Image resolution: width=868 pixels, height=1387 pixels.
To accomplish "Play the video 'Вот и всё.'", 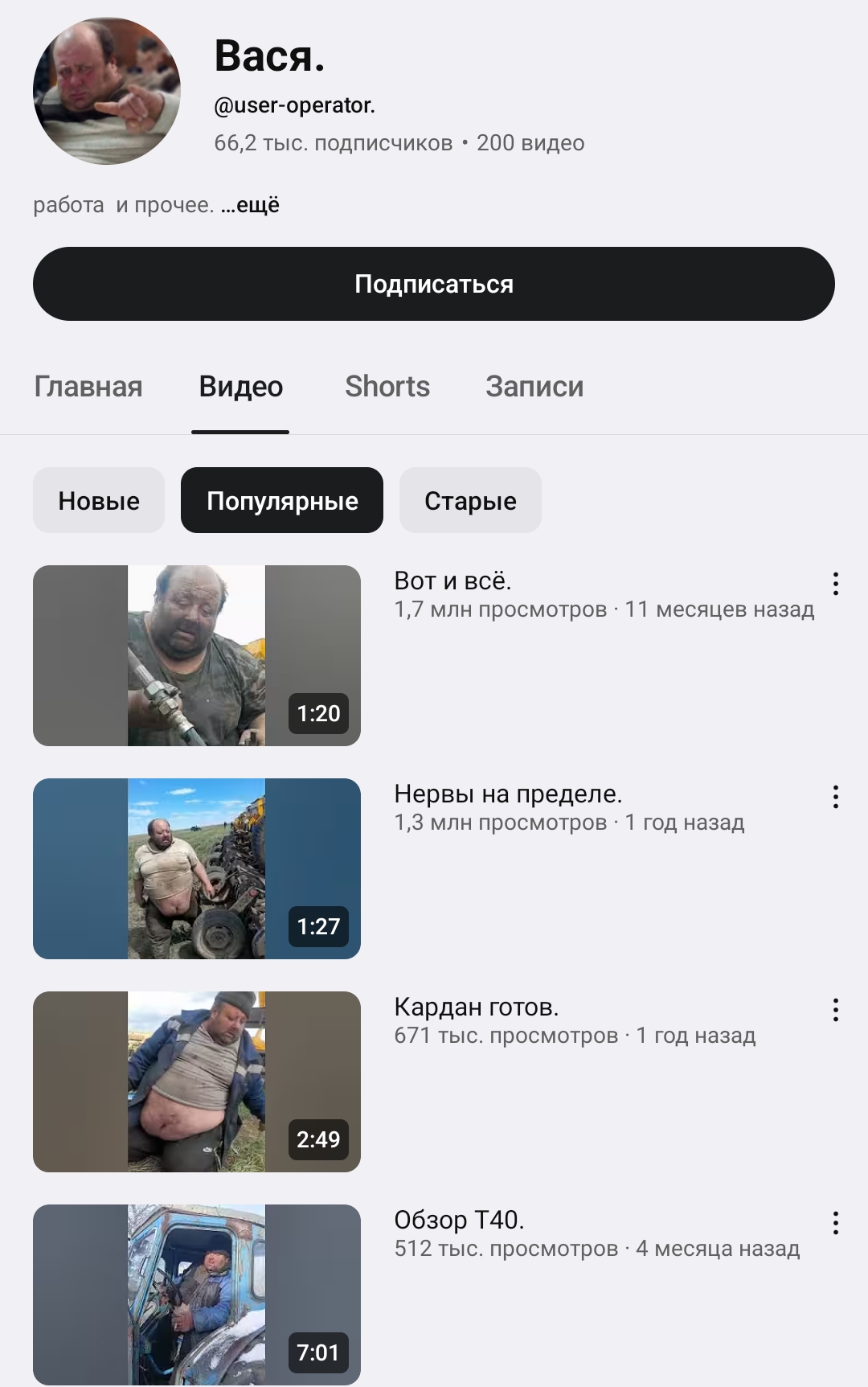I will 197,655.
